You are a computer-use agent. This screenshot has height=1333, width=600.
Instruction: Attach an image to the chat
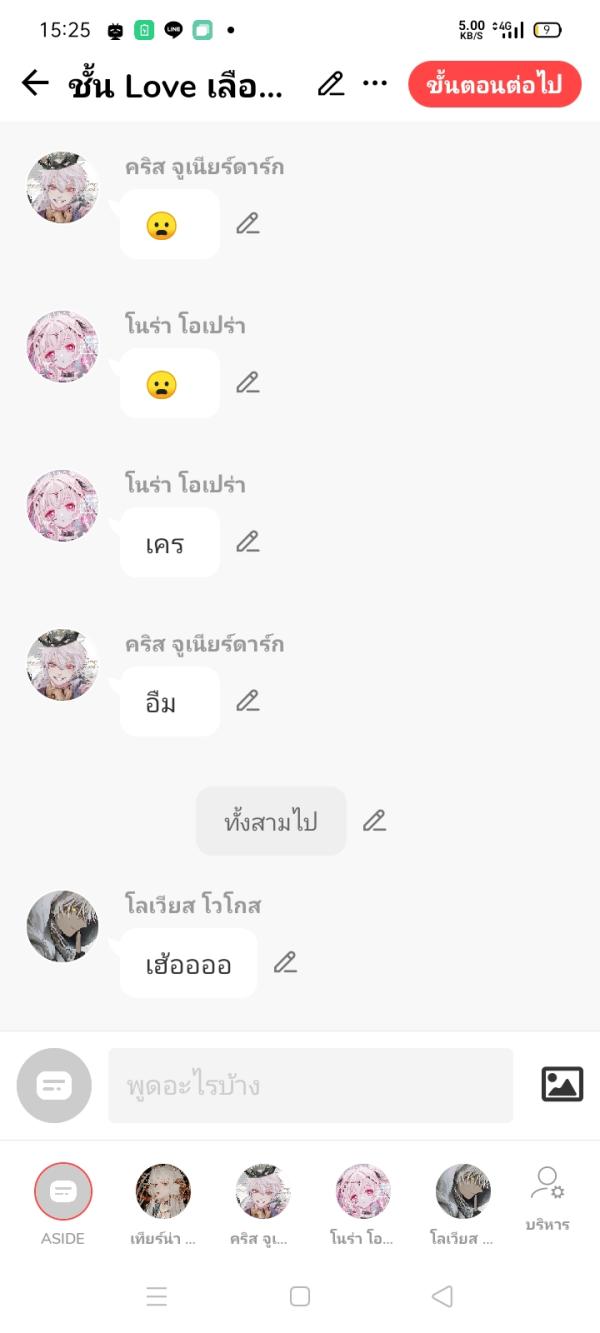click(562, 1085)
